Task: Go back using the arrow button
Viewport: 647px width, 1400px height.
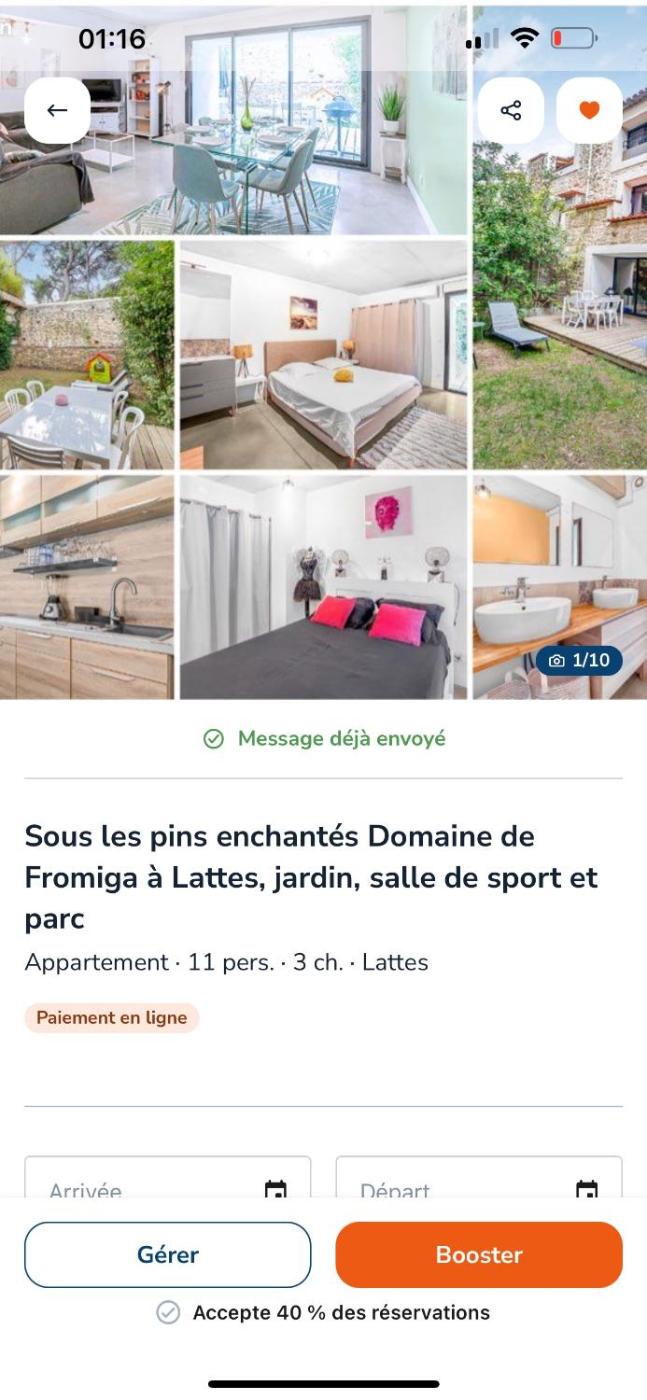Action: (57, 110)
